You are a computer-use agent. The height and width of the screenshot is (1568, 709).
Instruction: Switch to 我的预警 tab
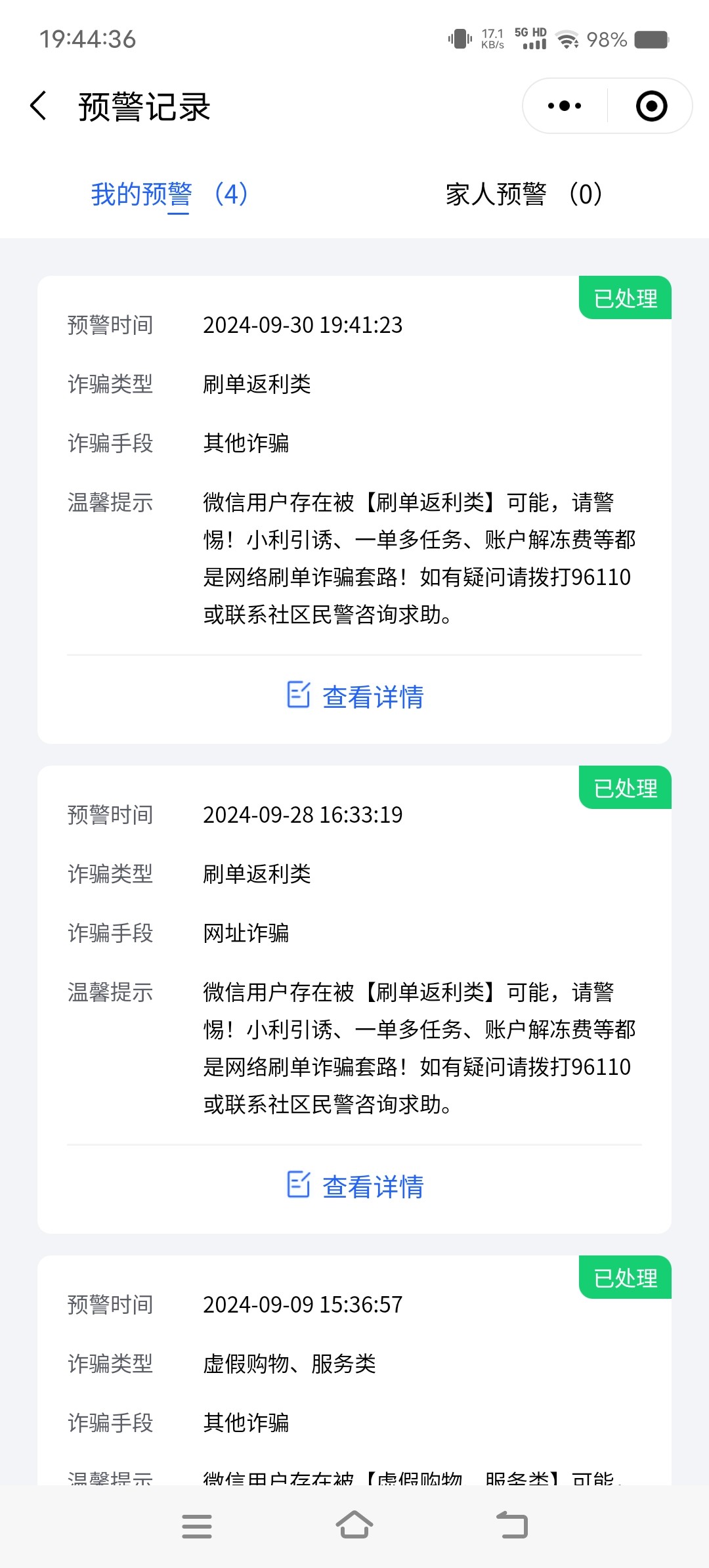[169, 194]
